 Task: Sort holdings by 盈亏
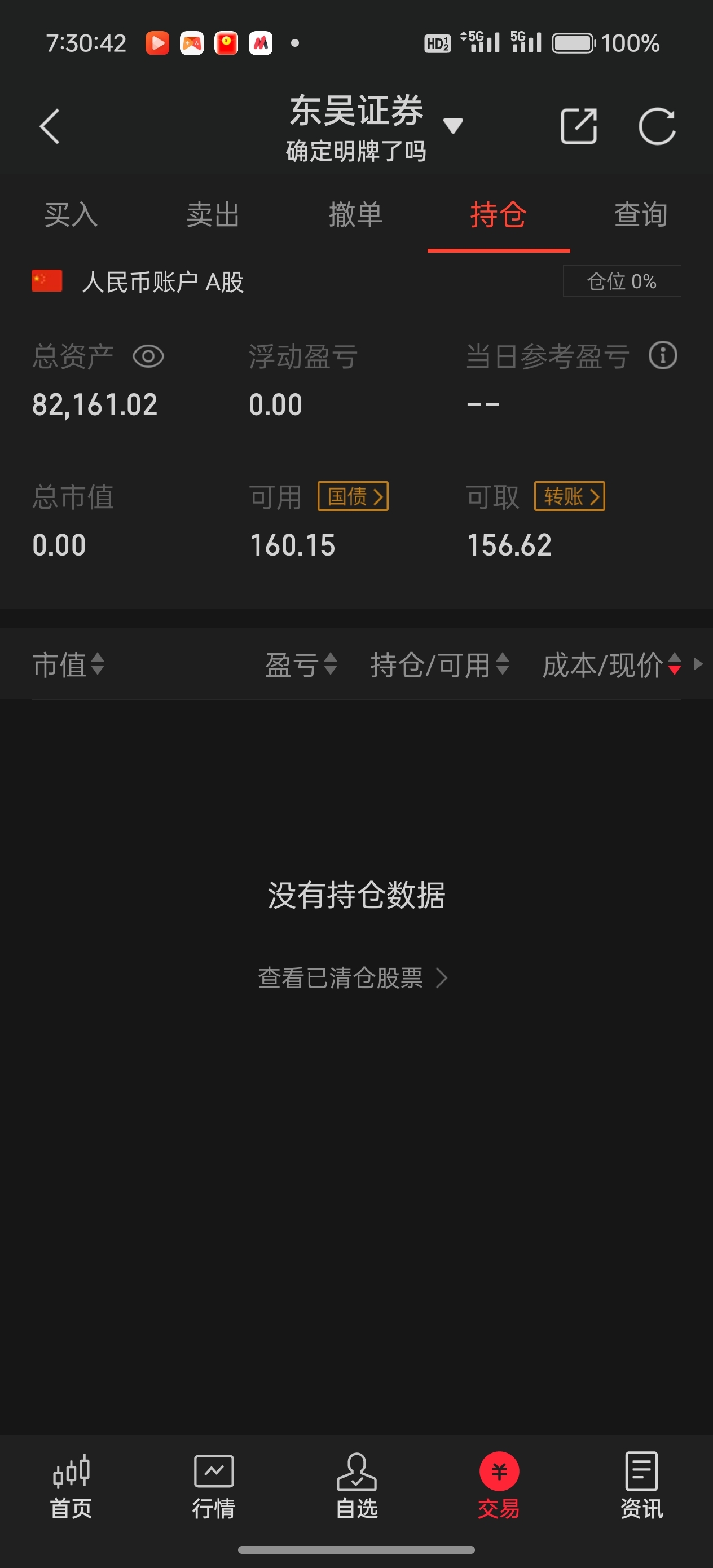[301, 664]
